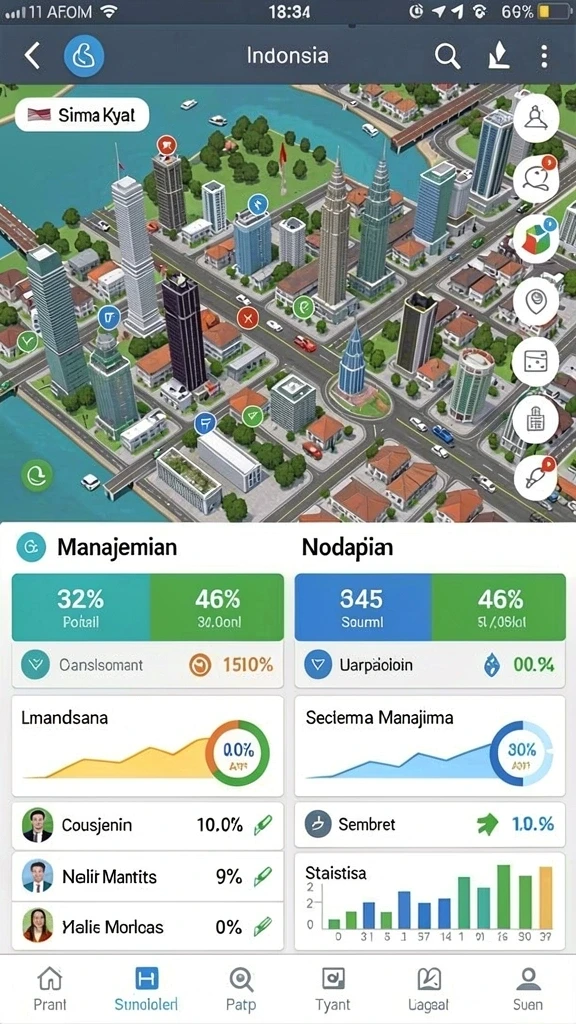
Task: Tap the download icon in top bar
Action: [x=498, y=56]
